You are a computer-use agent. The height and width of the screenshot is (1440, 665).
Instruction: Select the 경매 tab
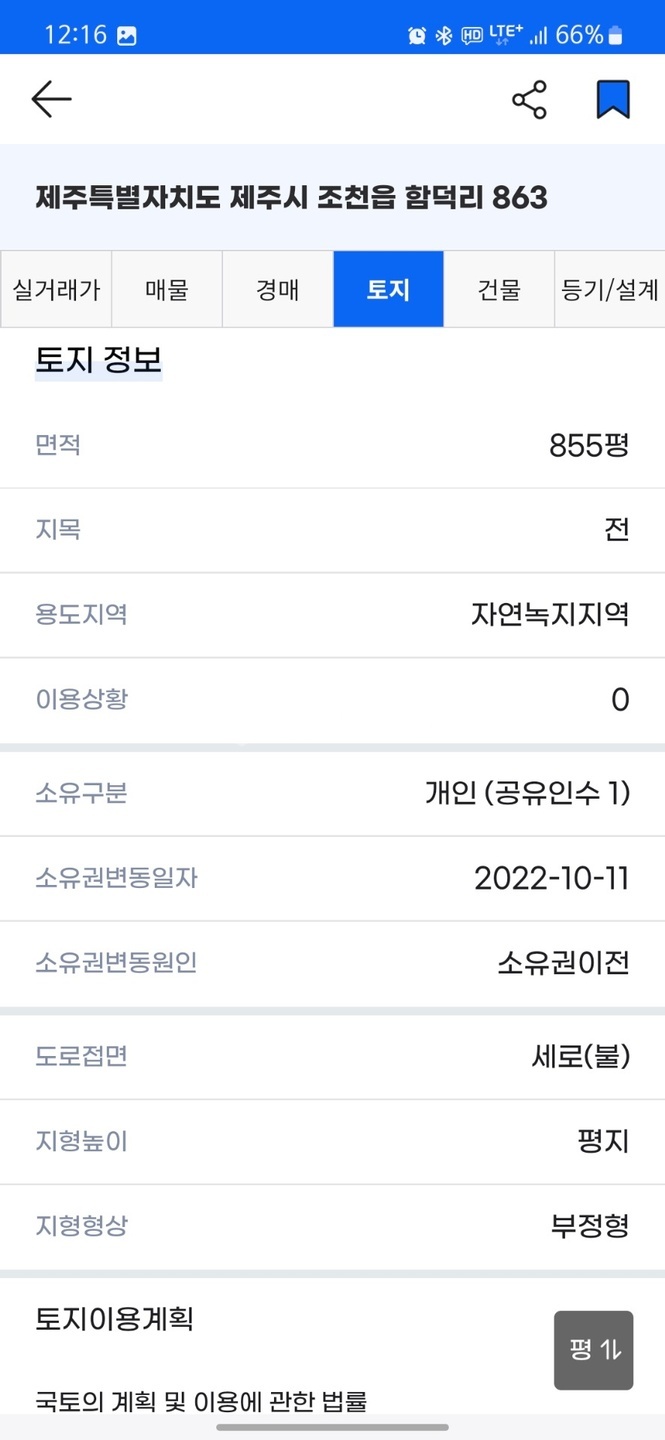point(278,290)
